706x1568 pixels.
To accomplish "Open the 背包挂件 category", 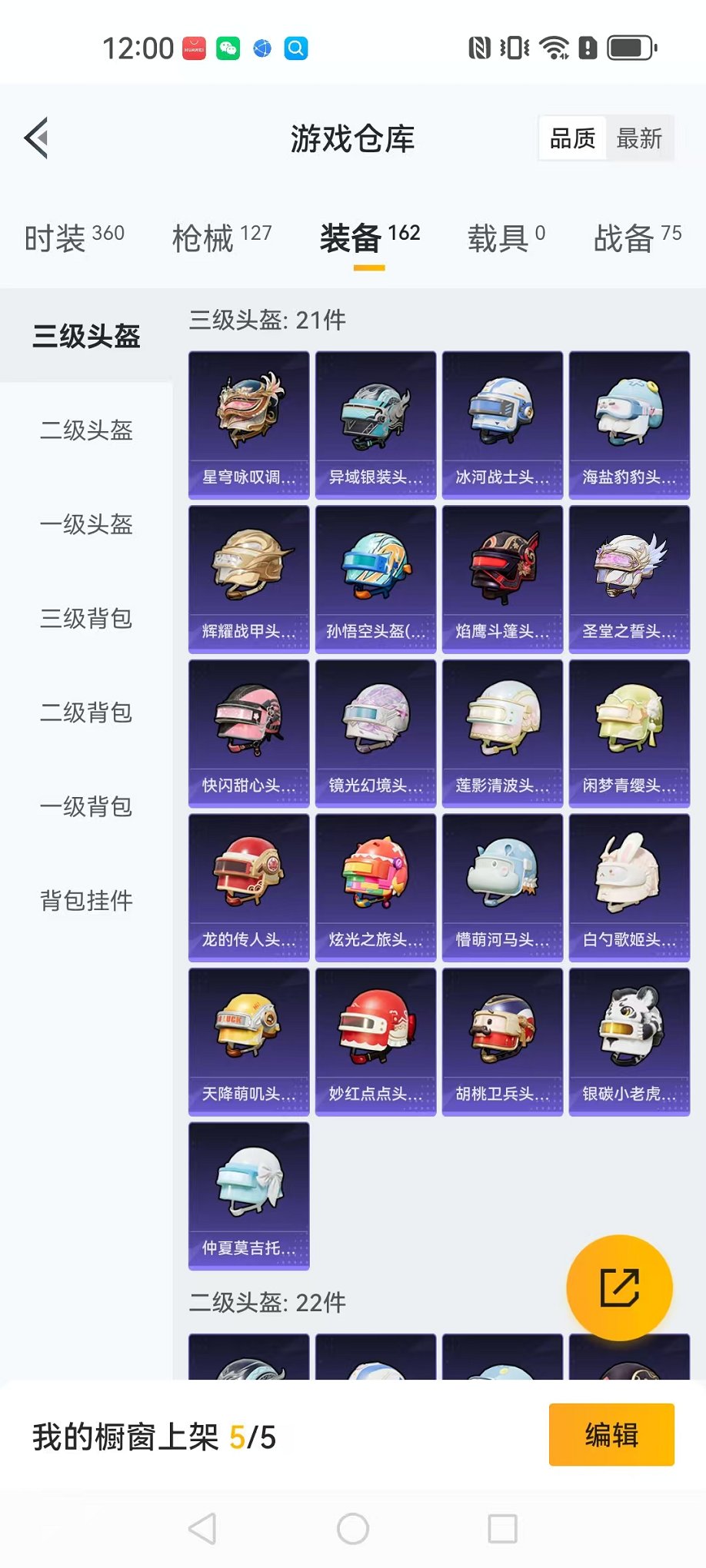I will pyautogui.click(x=86, y=901).
